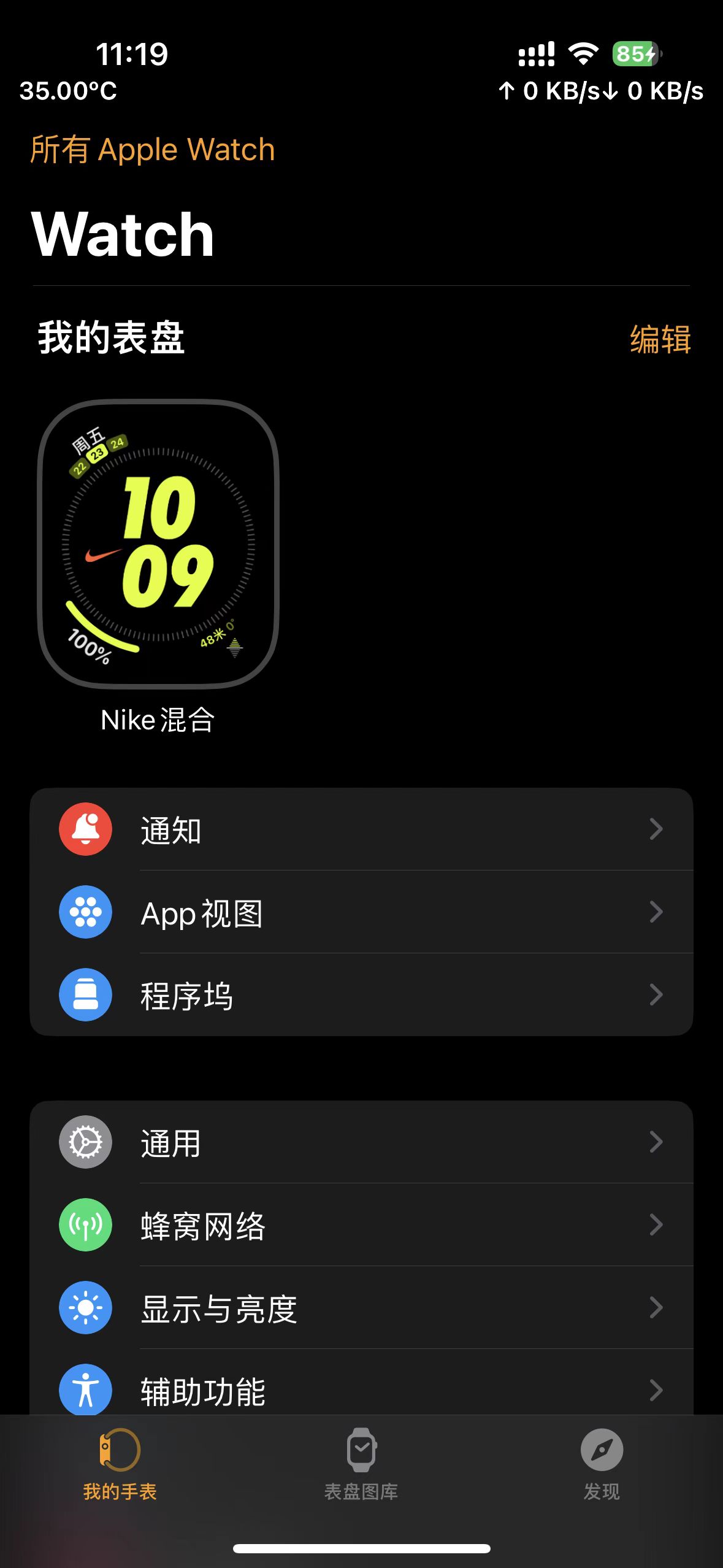Expand the 程序坞 row via its chevron
The height and width of the screenshot is (1568, 723).
[656, 995]
